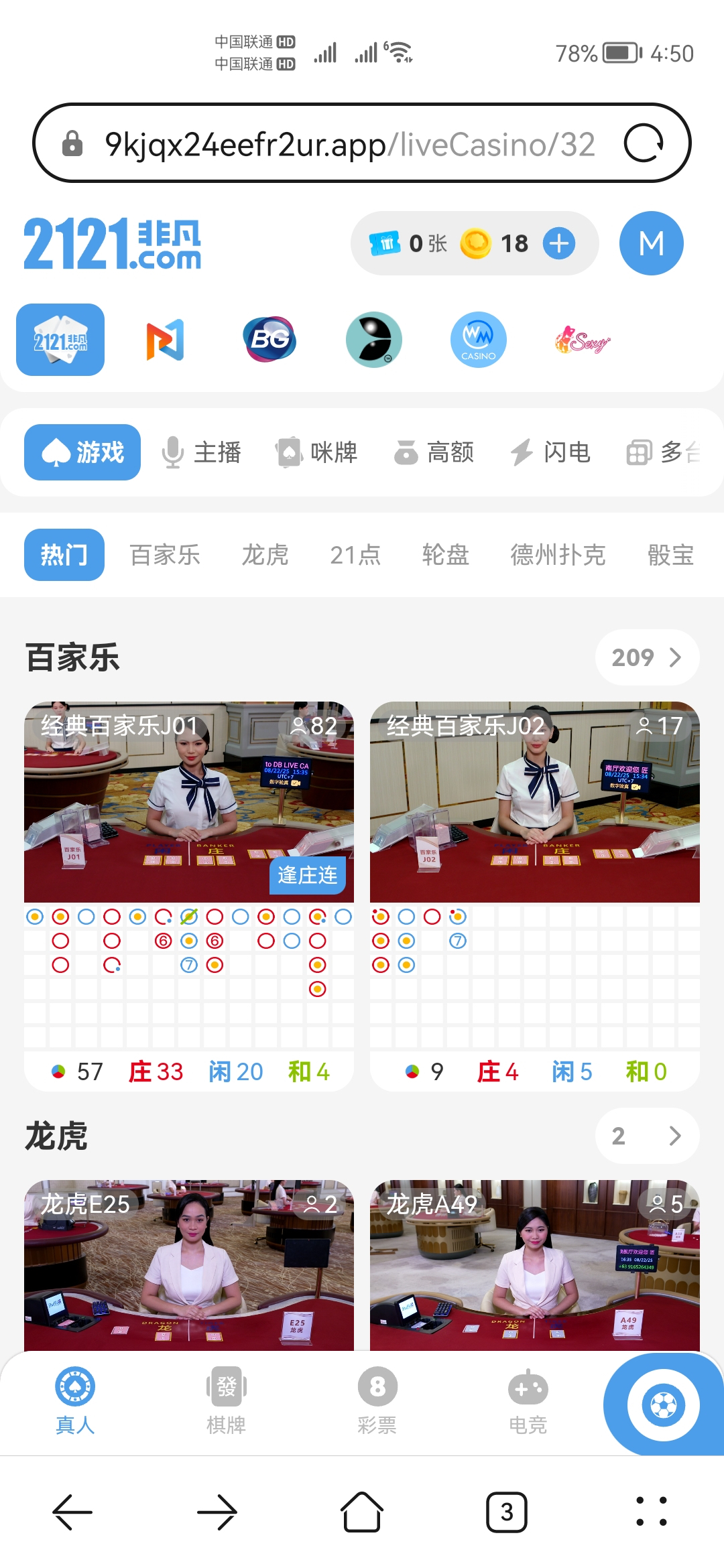
Task: Enter the 经典百家乐J02 table
Action: tap(535, 802)
